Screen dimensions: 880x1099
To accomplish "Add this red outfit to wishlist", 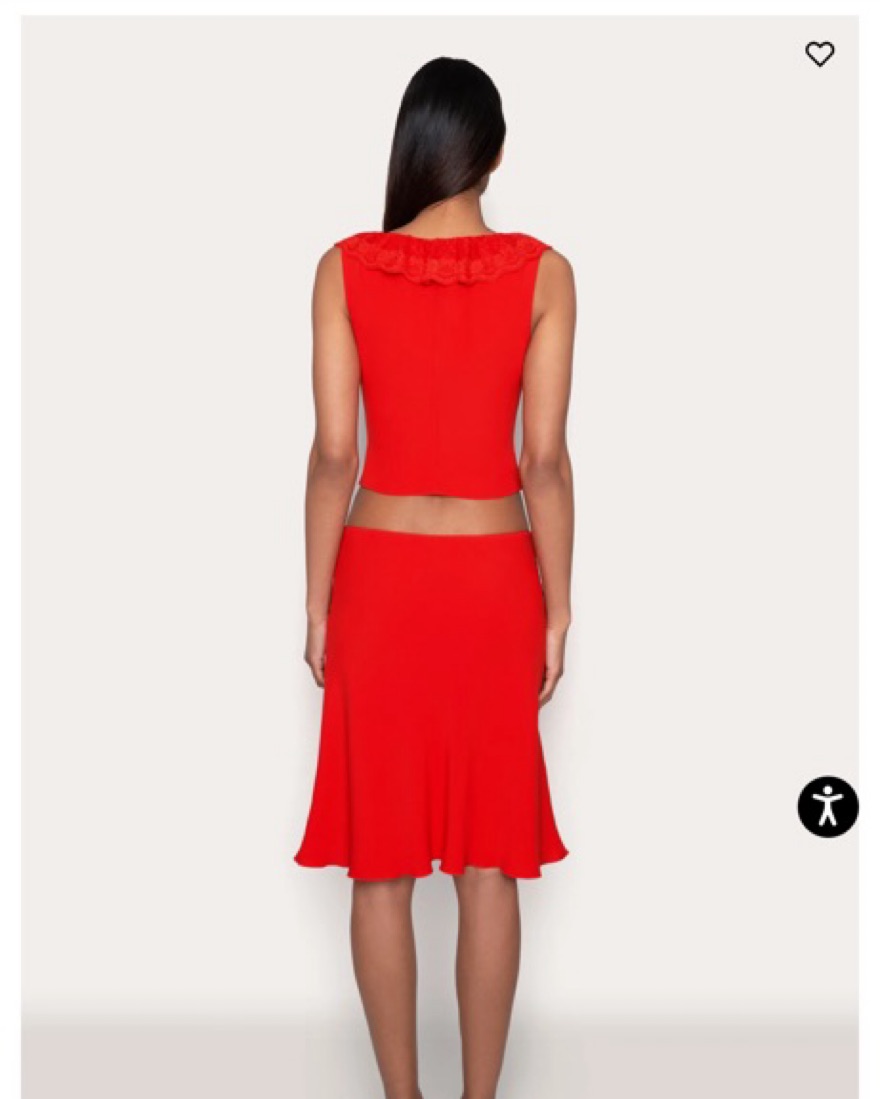I will click(x=820, y=54).
